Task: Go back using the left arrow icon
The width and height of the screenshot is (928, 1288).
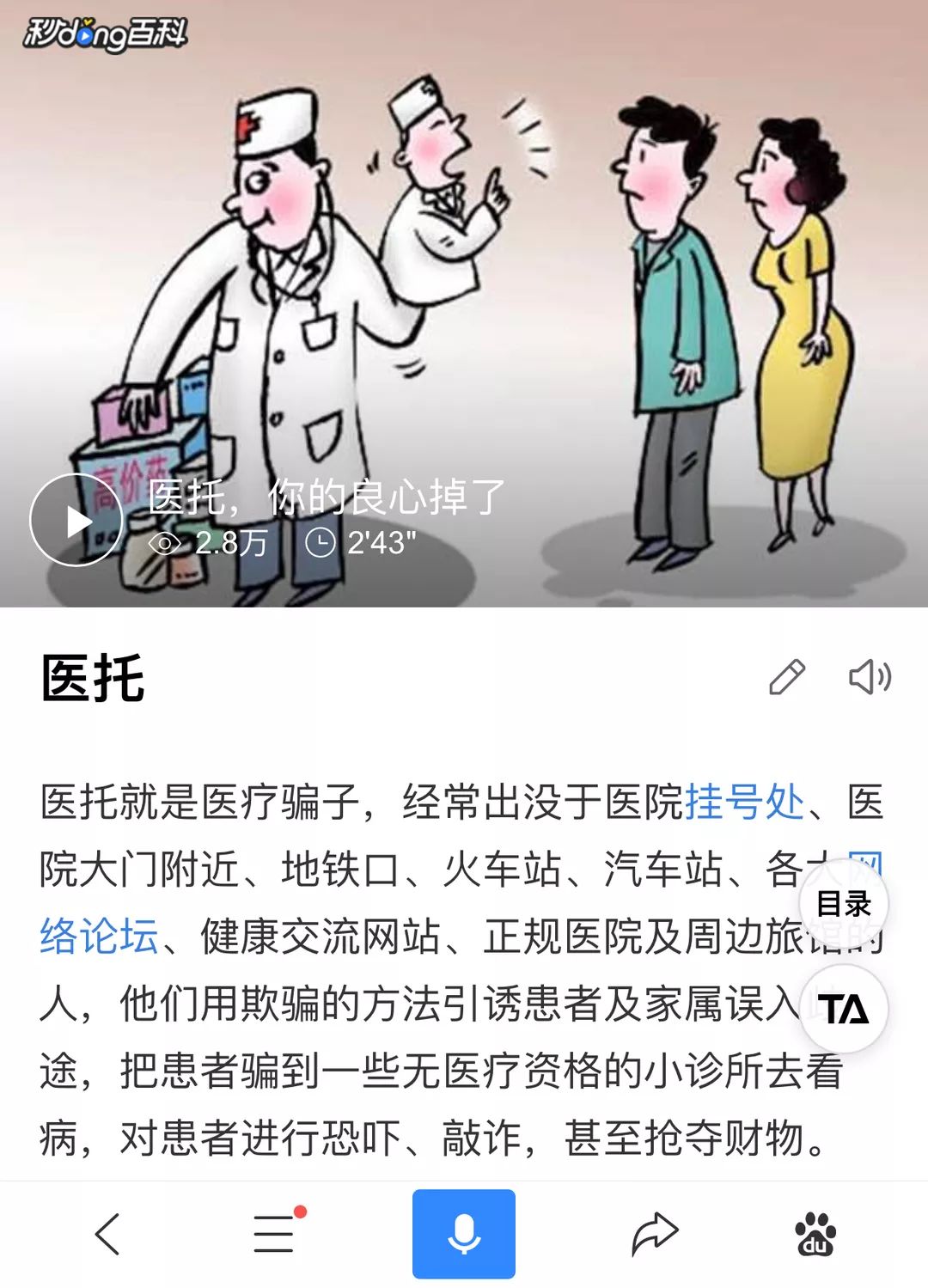Action: (x=106, y=1232)
